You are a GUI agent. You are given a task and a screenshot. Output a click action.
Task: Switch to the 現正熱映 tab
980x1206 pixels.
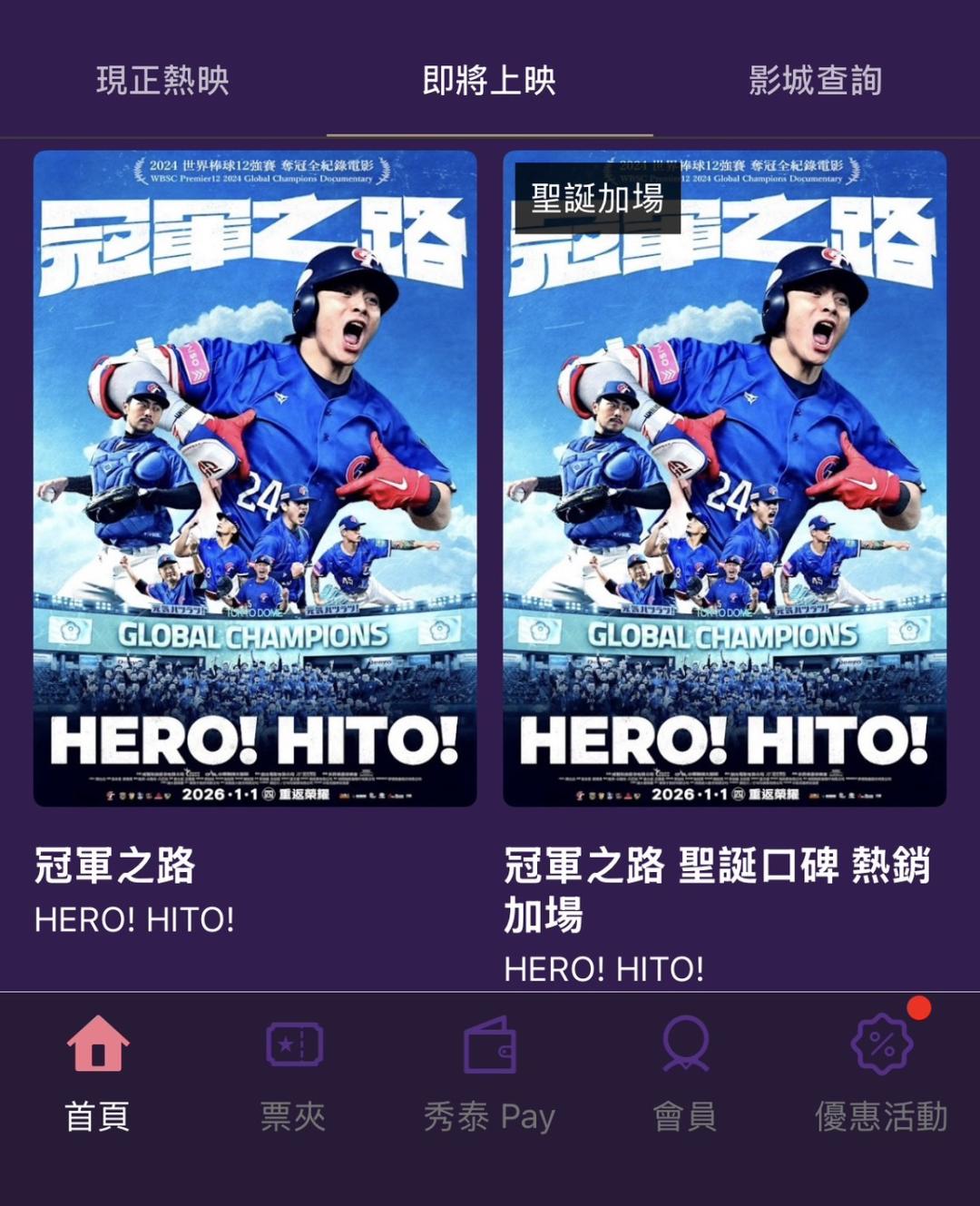(162, 81)
